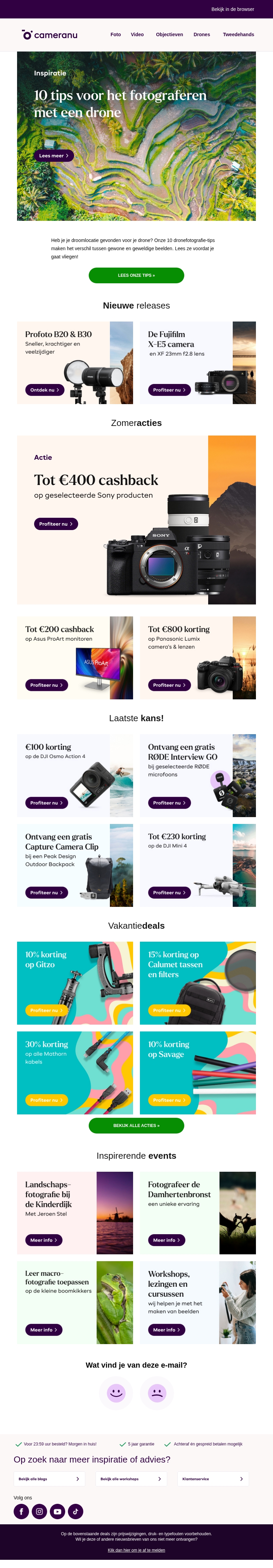Open 'Bekijk in de browser' link
Image resolution: width=273 pixels, height=1568 pixels.
(x=232, y=9)
